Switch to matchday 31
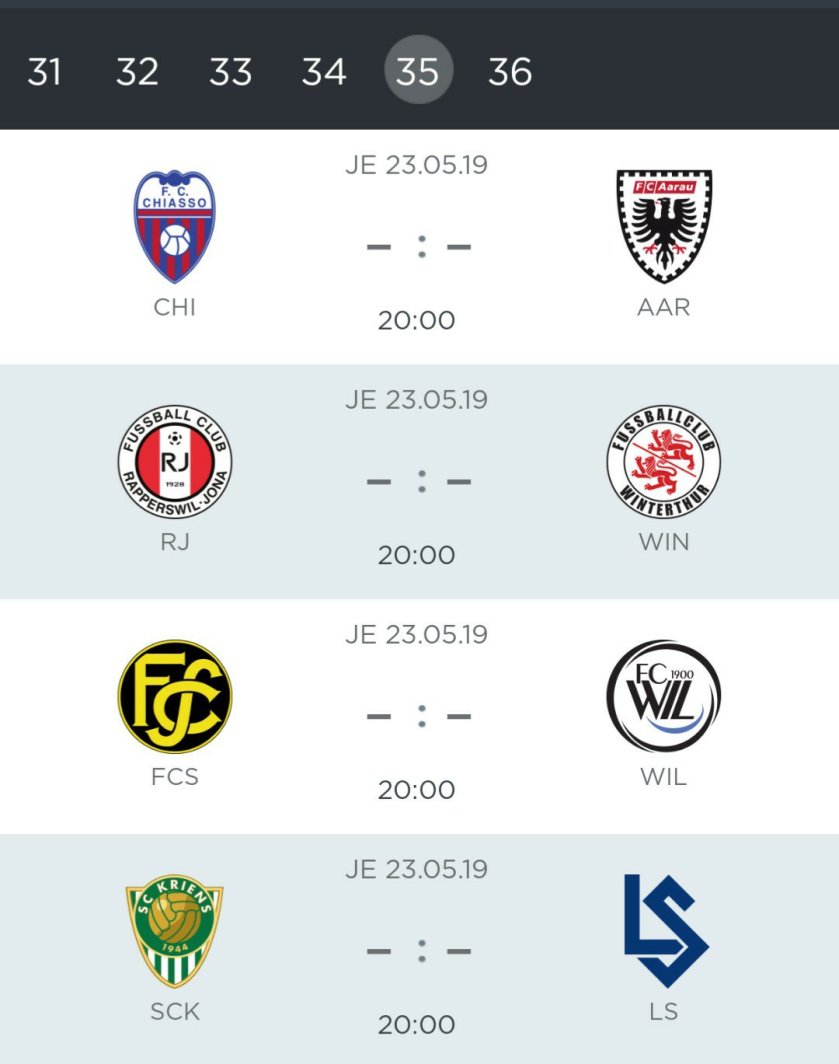Viewport: 839px width, 1064px height. click(44, 72)
